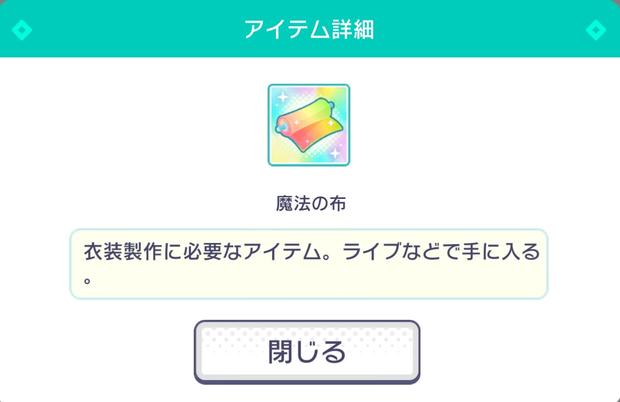The image size is (620, 402).
Task: Close the item details dialog with 閉じる
Action: [307, 351]
